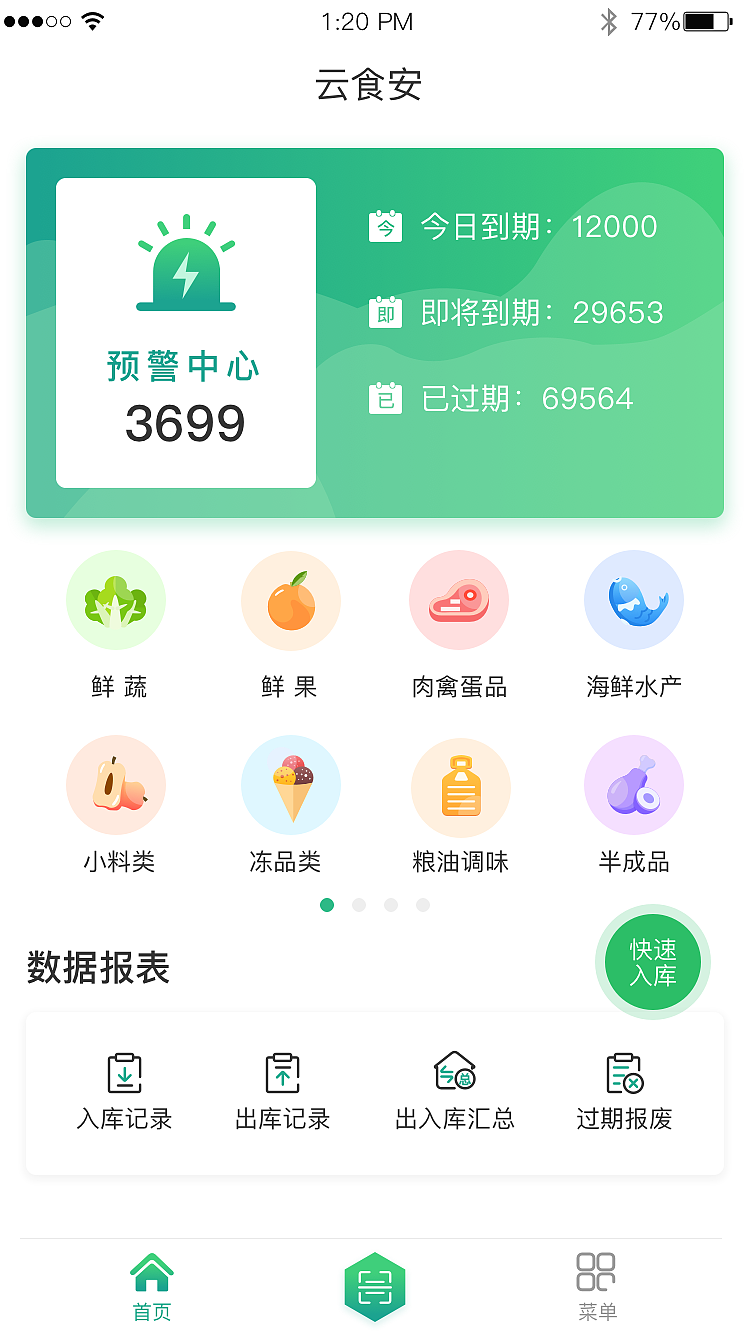This screenshot has width=750, height=1336.
Task: Check the 今日到期 expiring today count
Action: pos(520,227)
